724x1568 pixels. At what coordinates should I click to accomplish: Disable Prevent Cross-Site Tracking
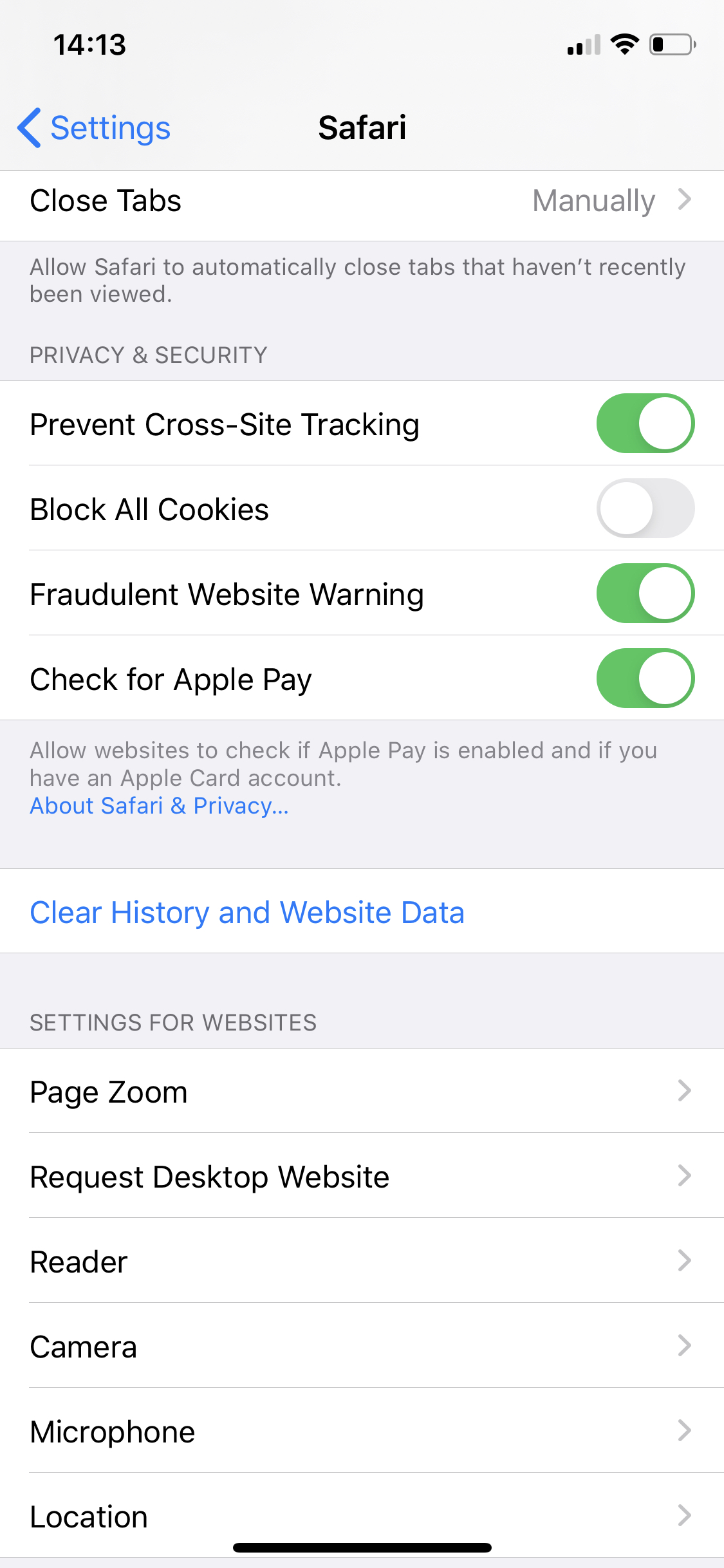pyautogui.click(x=645, y=424)
